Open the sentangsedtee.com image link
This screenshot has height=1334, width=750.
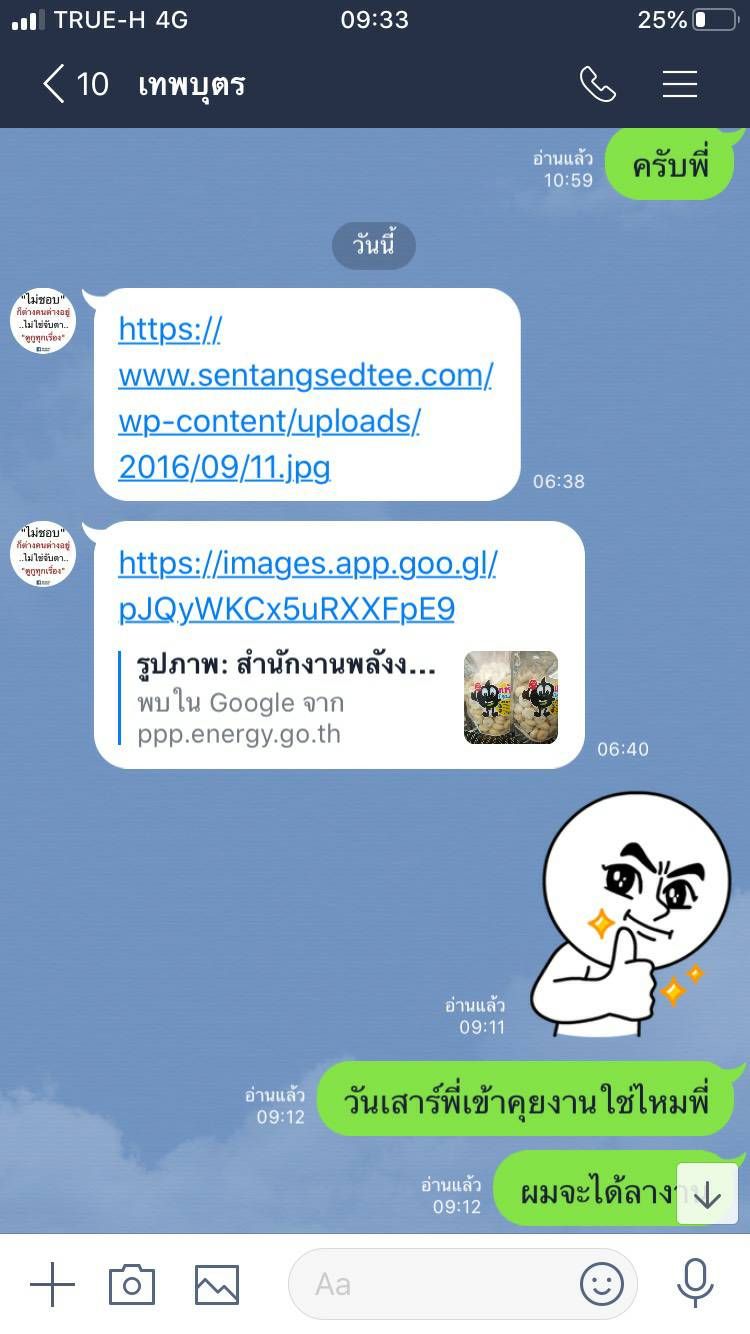pyautogui.click(x=305, y=398)
